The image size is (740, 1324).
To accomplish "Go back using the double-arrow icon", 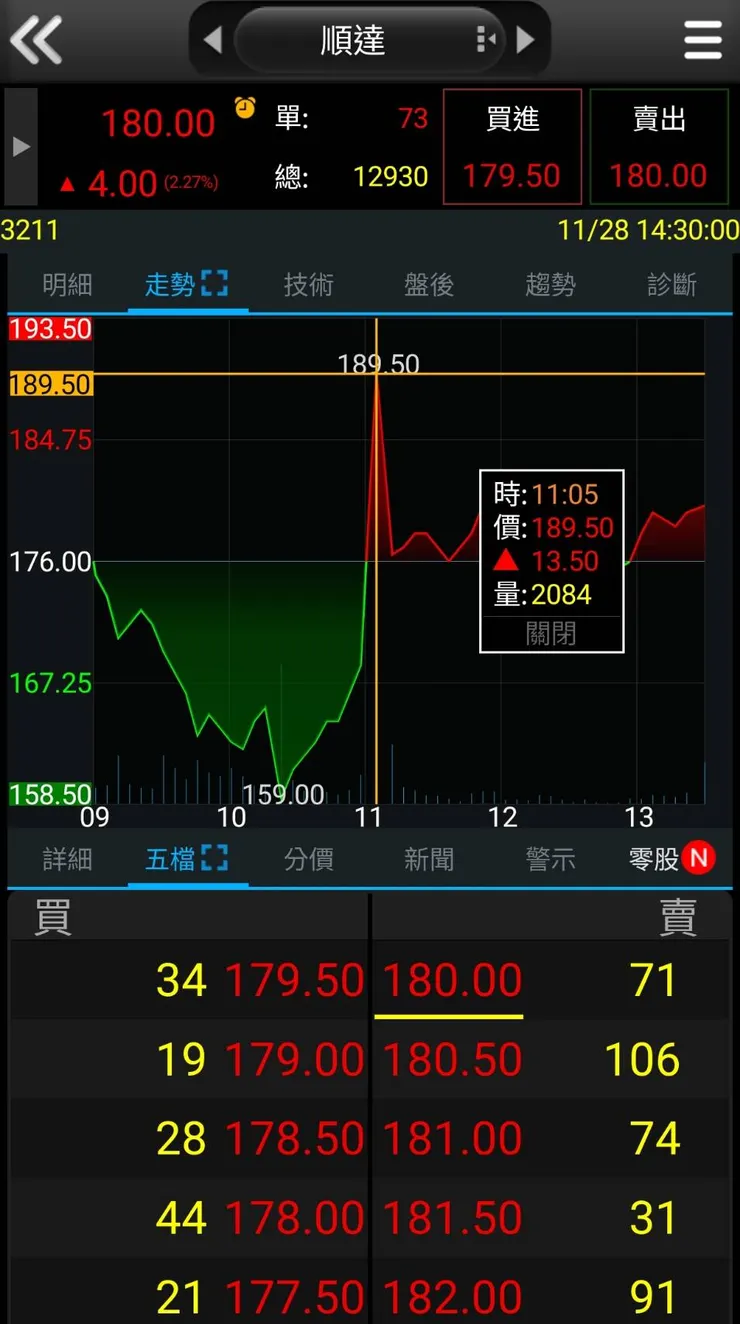I will 36,40.
